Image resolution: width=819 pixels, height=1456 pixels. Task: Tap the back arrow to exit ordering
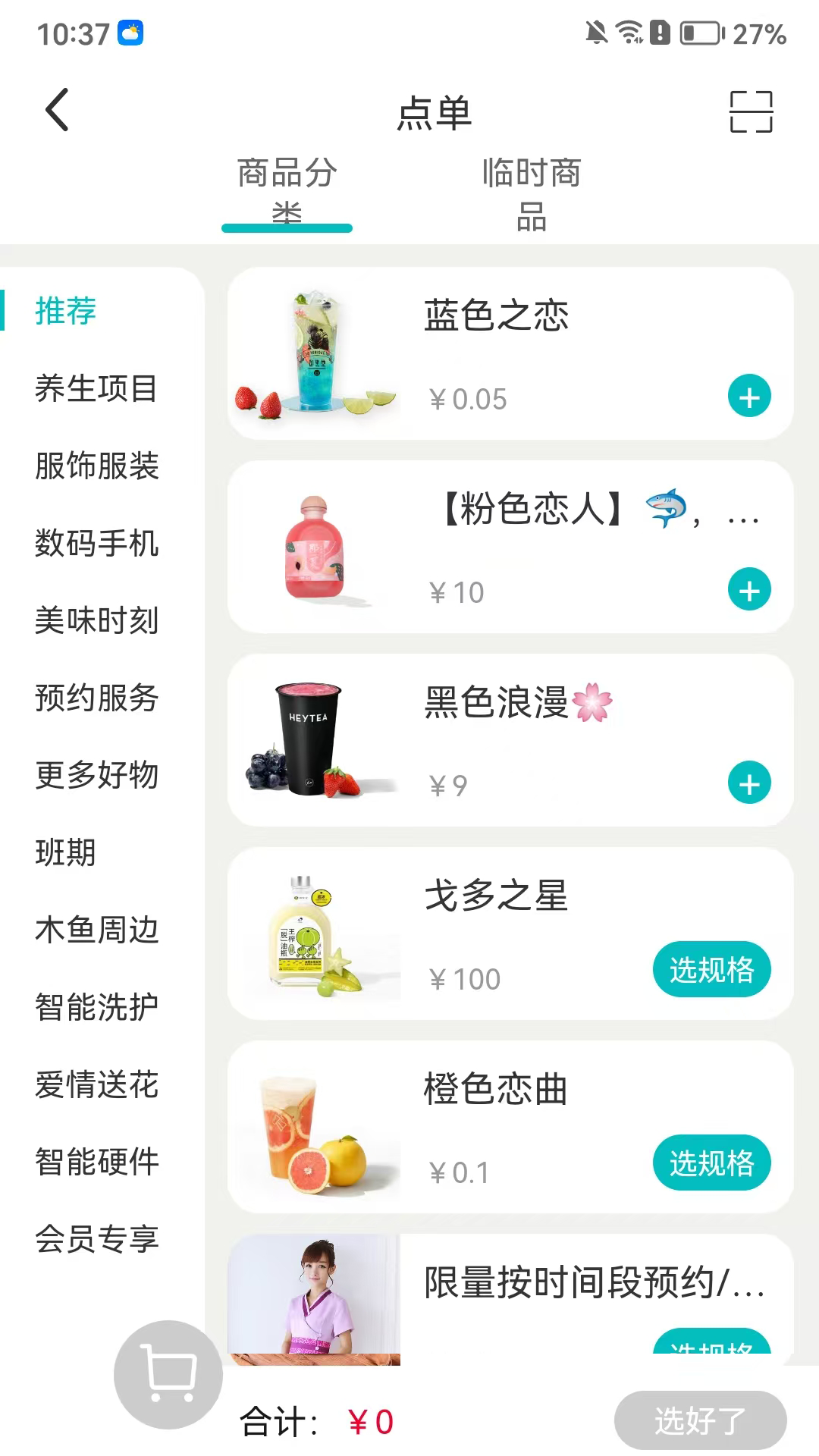(58, 110)
